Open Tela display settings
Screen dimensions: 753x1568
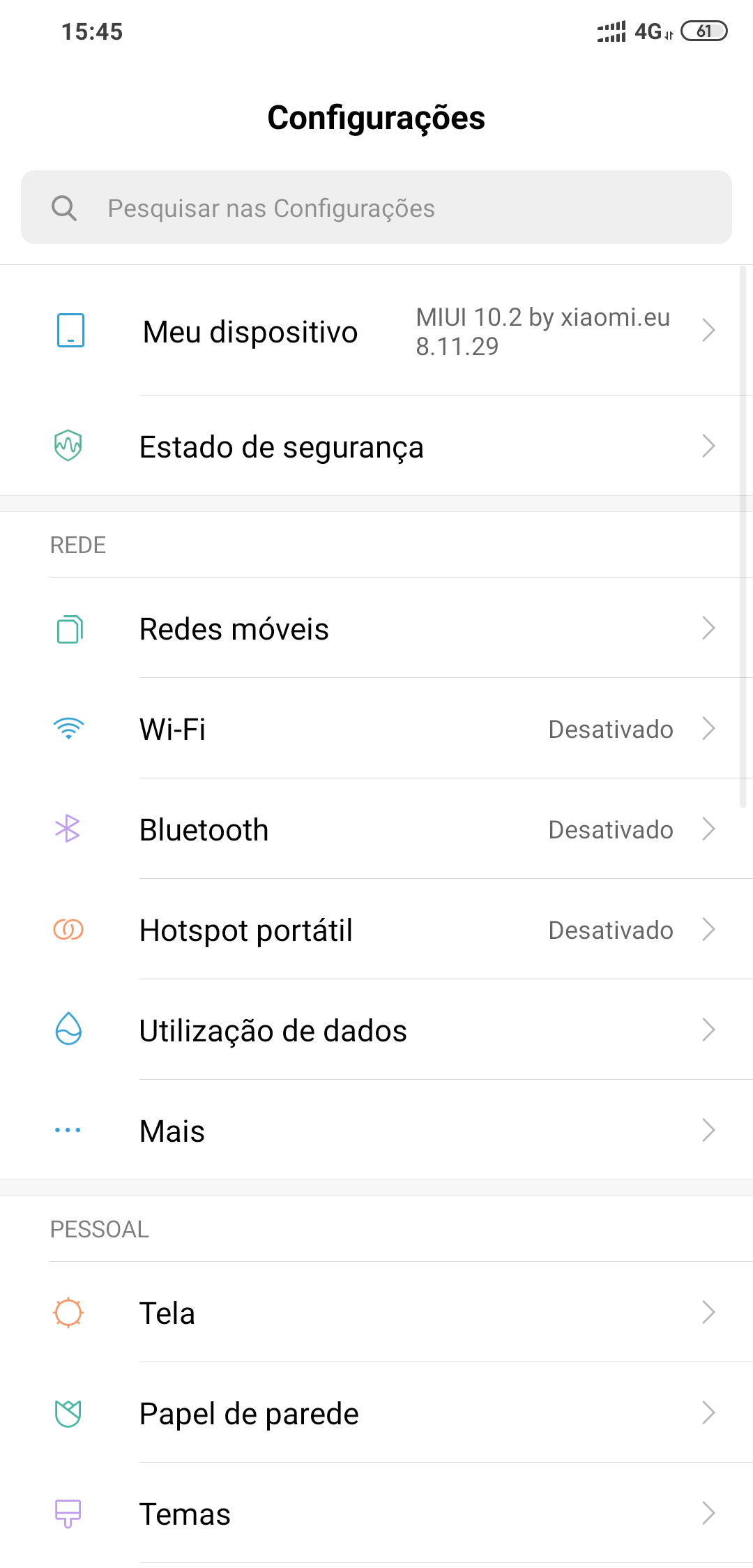[x=376, y=1313]
